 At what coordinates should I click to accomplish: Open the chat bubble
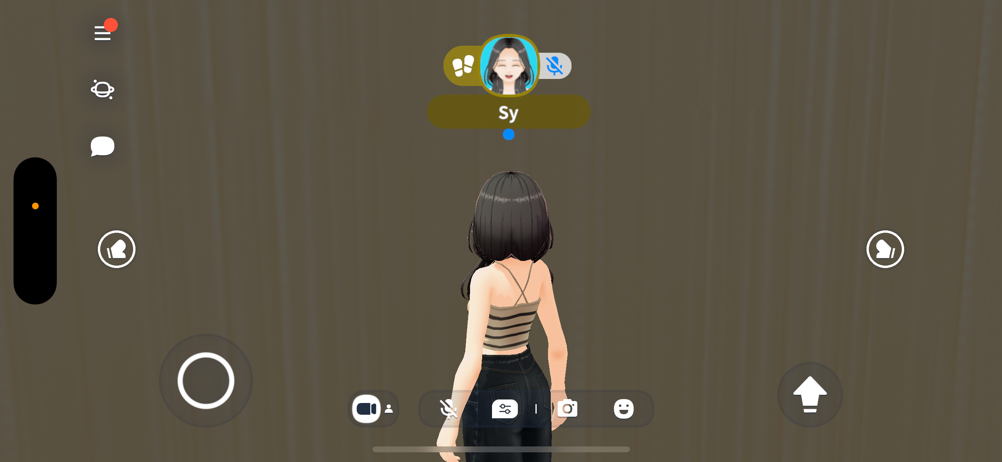coord(102,146)
